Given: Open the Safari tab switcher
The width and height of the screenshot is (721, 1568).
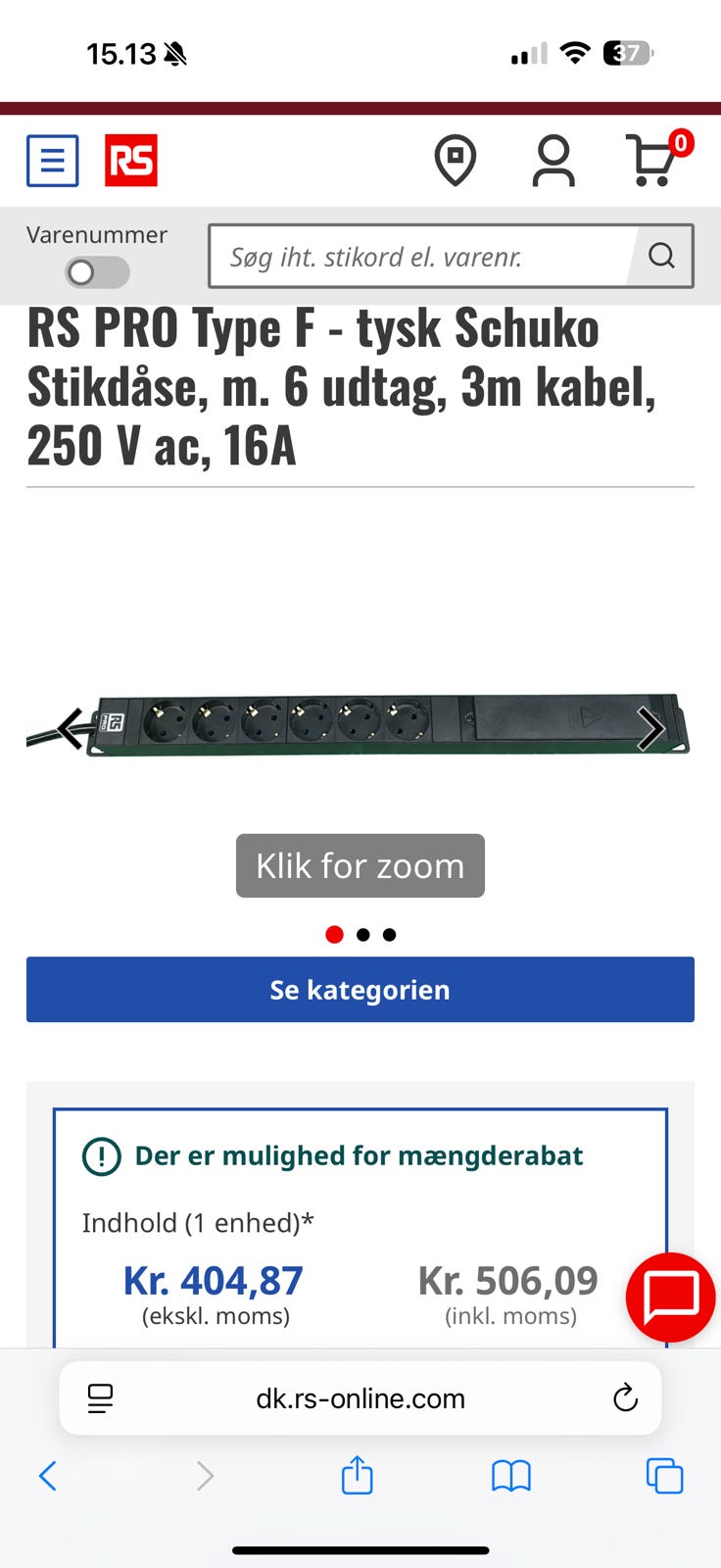Looking at the screenshot, I should pyautogui.click(x=664, y=1476).
